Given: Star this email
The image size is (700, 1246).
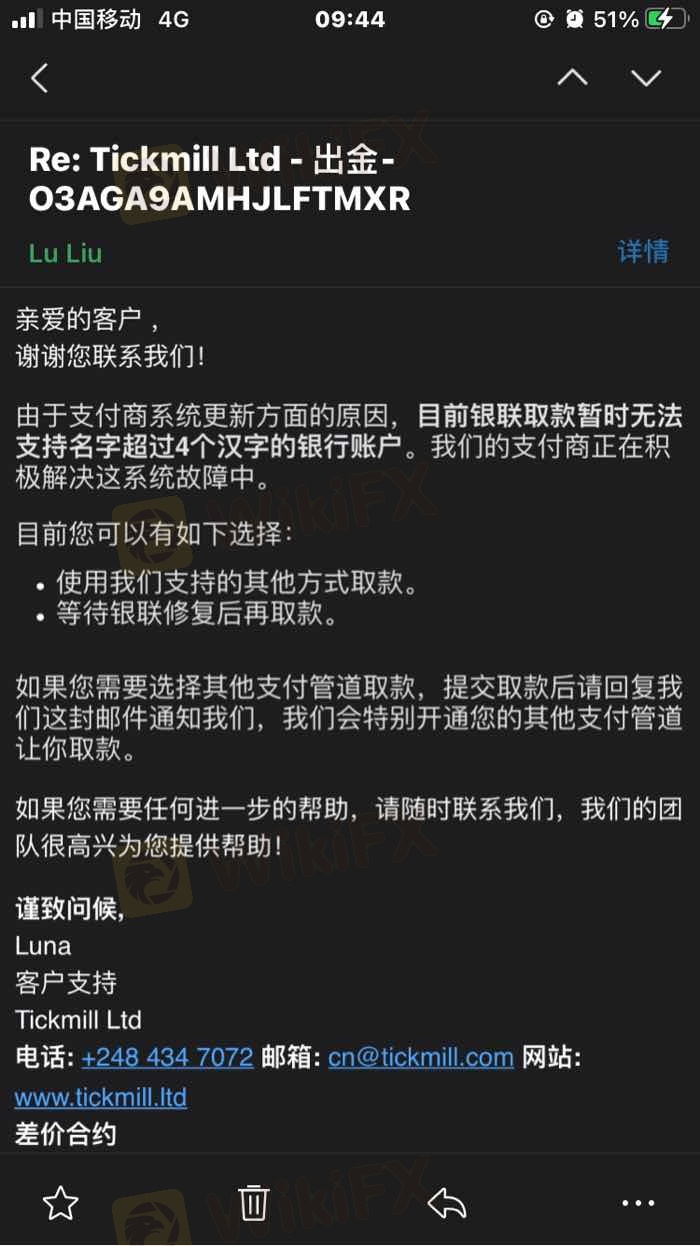Looking at the screenshot, I should [x=60, y=1203].
